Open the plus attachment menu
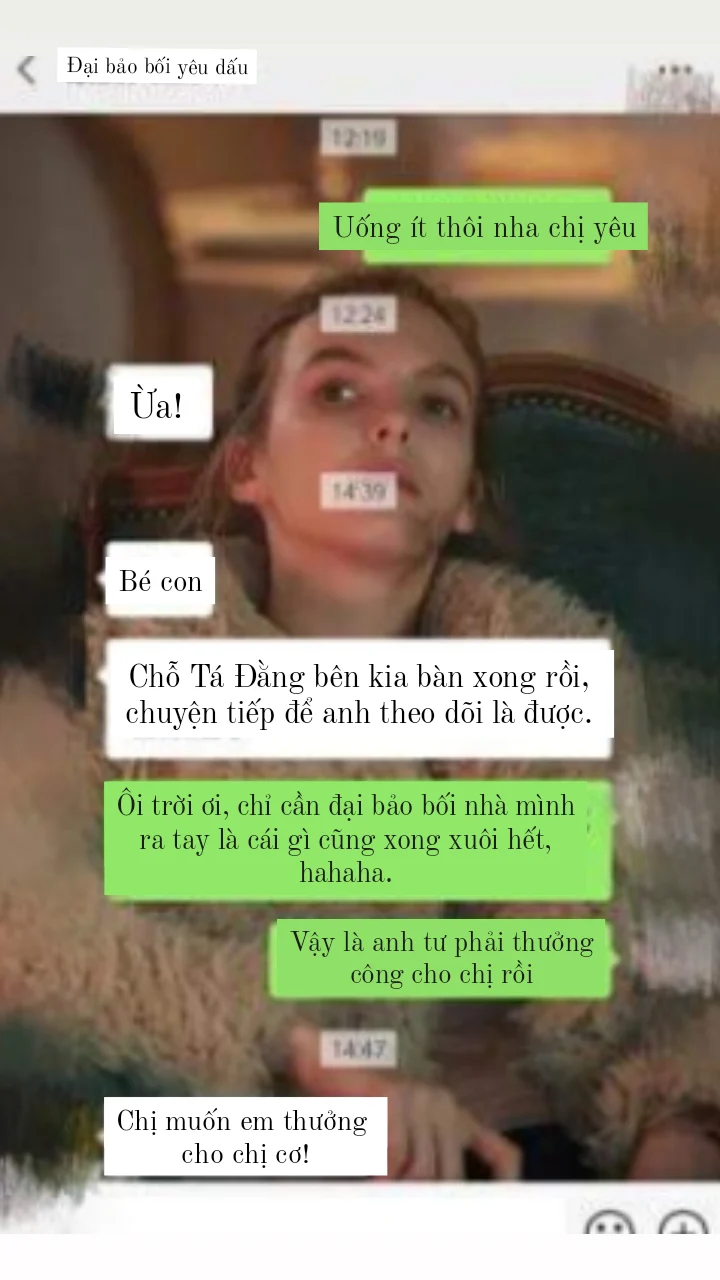The image size is (720, 1280). (x=683, y=1223)
